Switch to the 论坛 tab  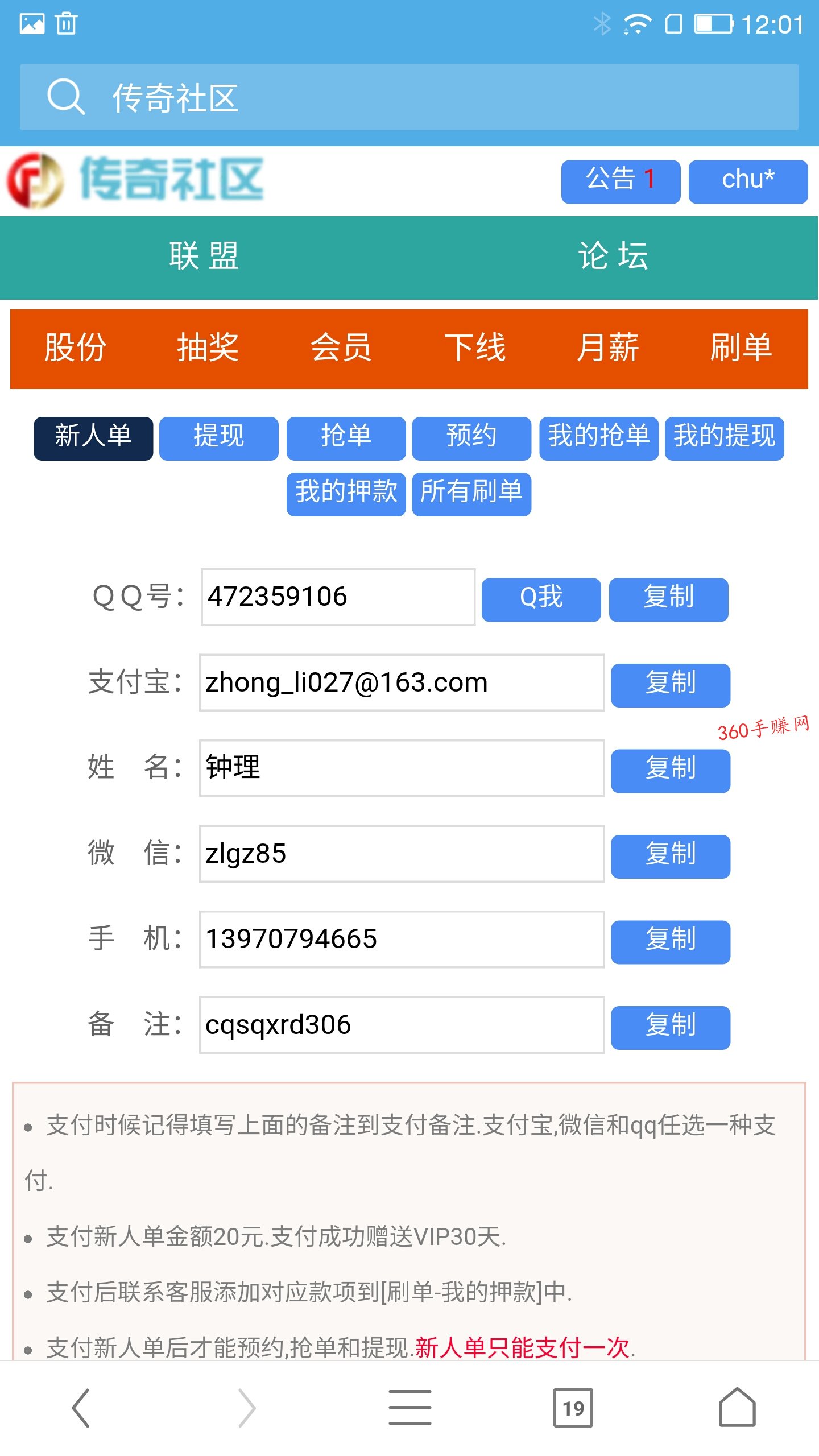[x=614, y=257]
